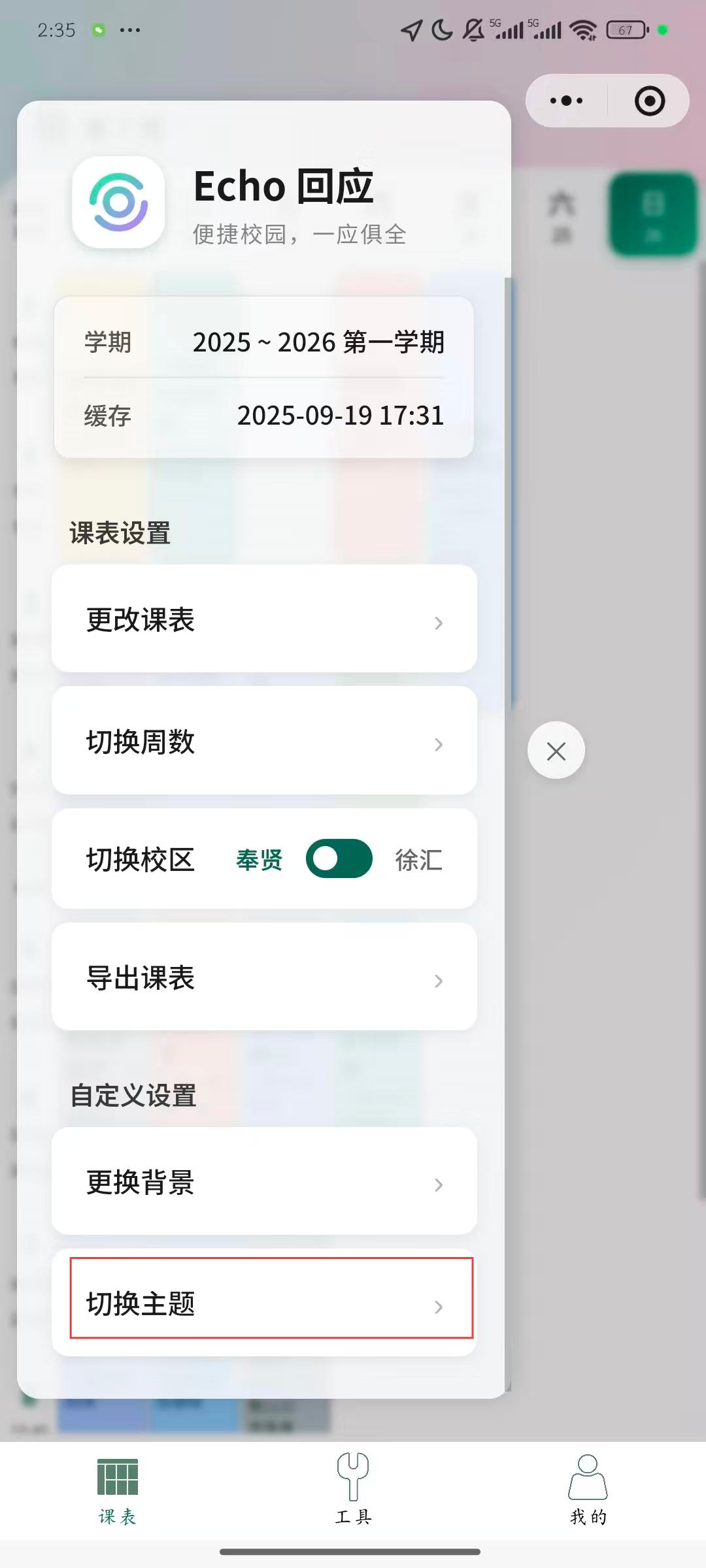Image resolution: width=706 pixels, height=1568 pixels.
Task: Switch to the 我的 tab
Action: click(588, 1491)
